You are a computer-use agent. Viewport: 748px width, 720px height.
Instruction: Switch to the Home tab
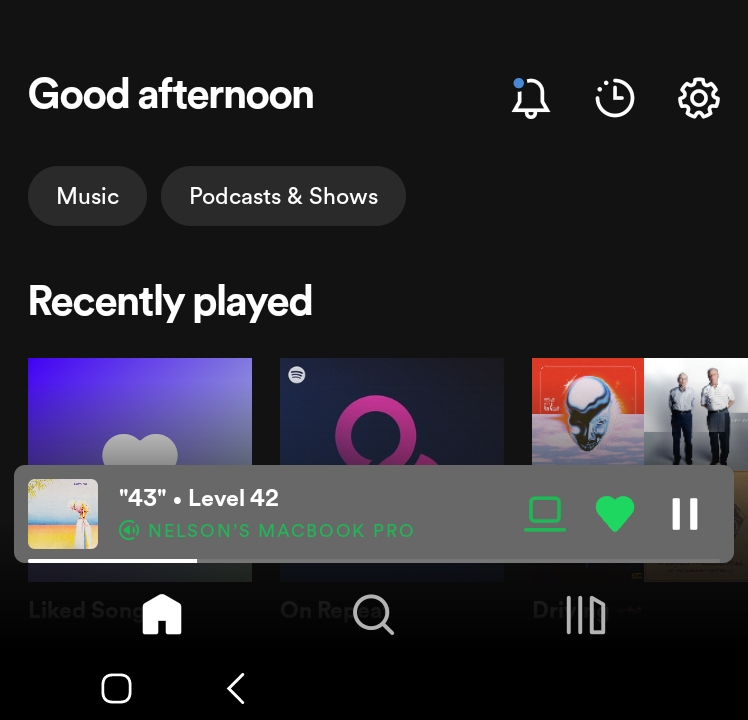(x=162, y=614)
